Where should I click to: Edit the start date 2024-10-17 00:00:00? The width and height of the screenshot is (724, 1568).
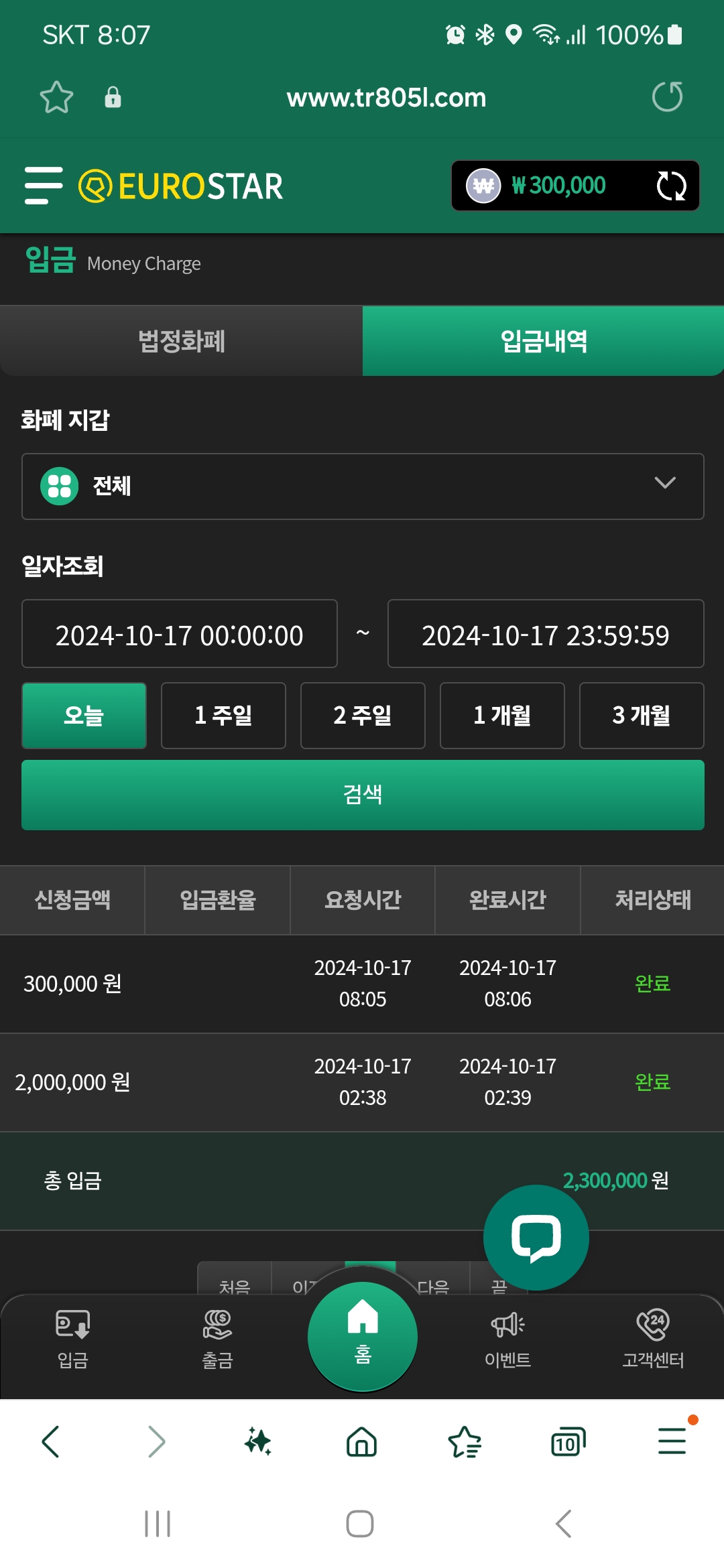(x=180, y=634)
